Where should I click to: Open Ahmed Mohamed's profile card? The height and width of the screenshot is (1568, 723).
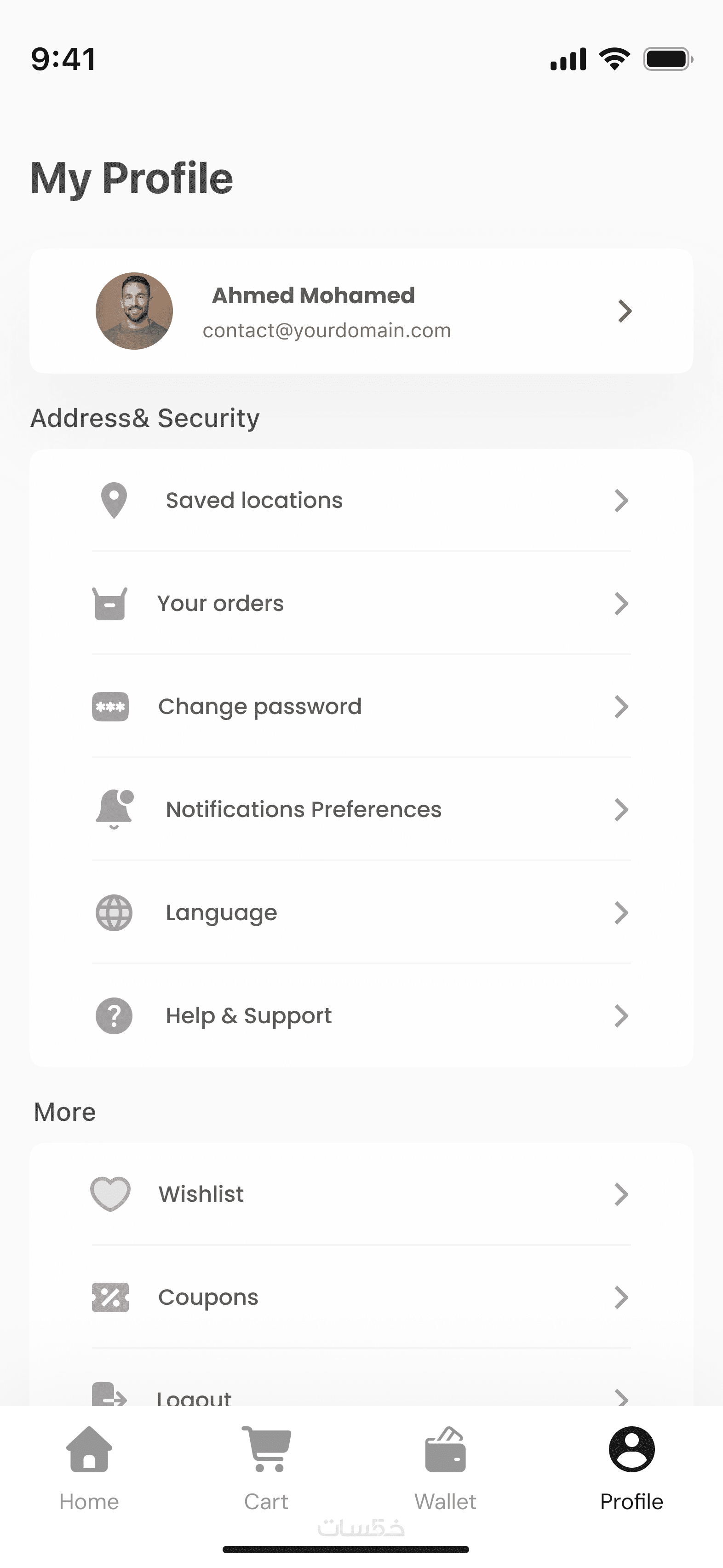click(x=361, y=311)
